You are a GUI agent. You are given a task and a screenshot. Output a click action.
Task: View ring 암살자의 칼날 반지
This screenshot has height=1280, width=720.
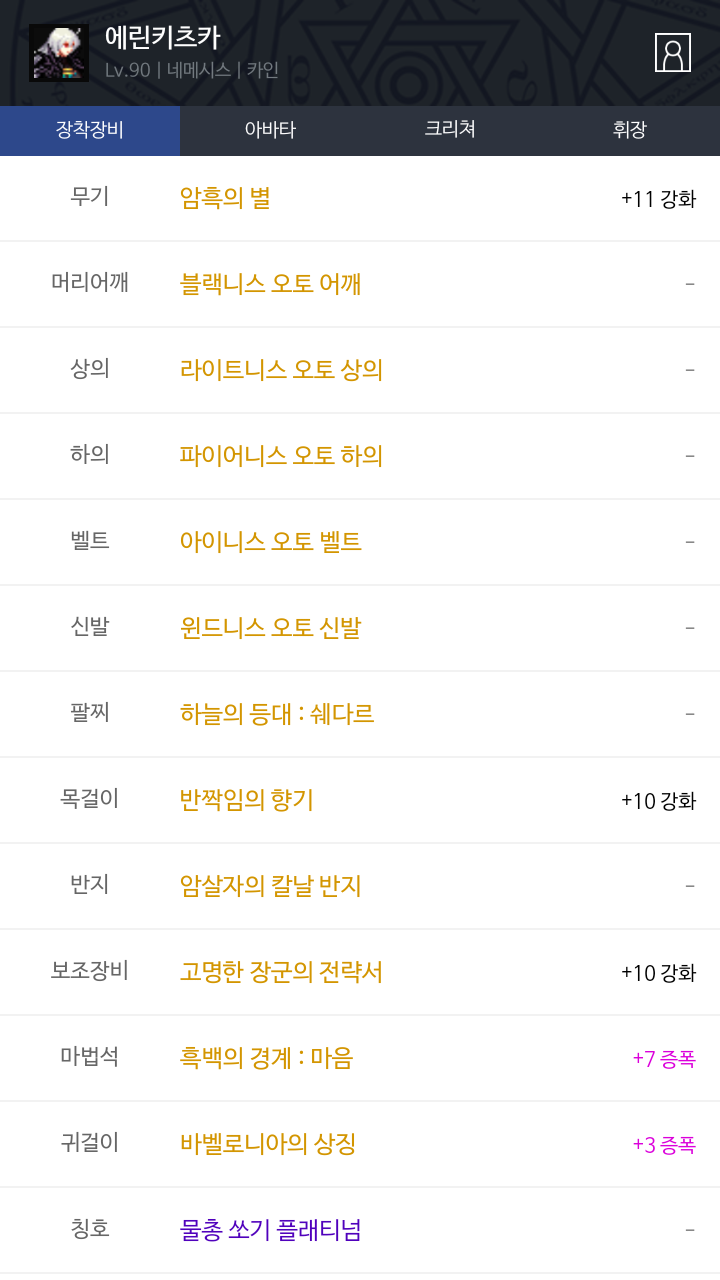[x=270, y=886]
